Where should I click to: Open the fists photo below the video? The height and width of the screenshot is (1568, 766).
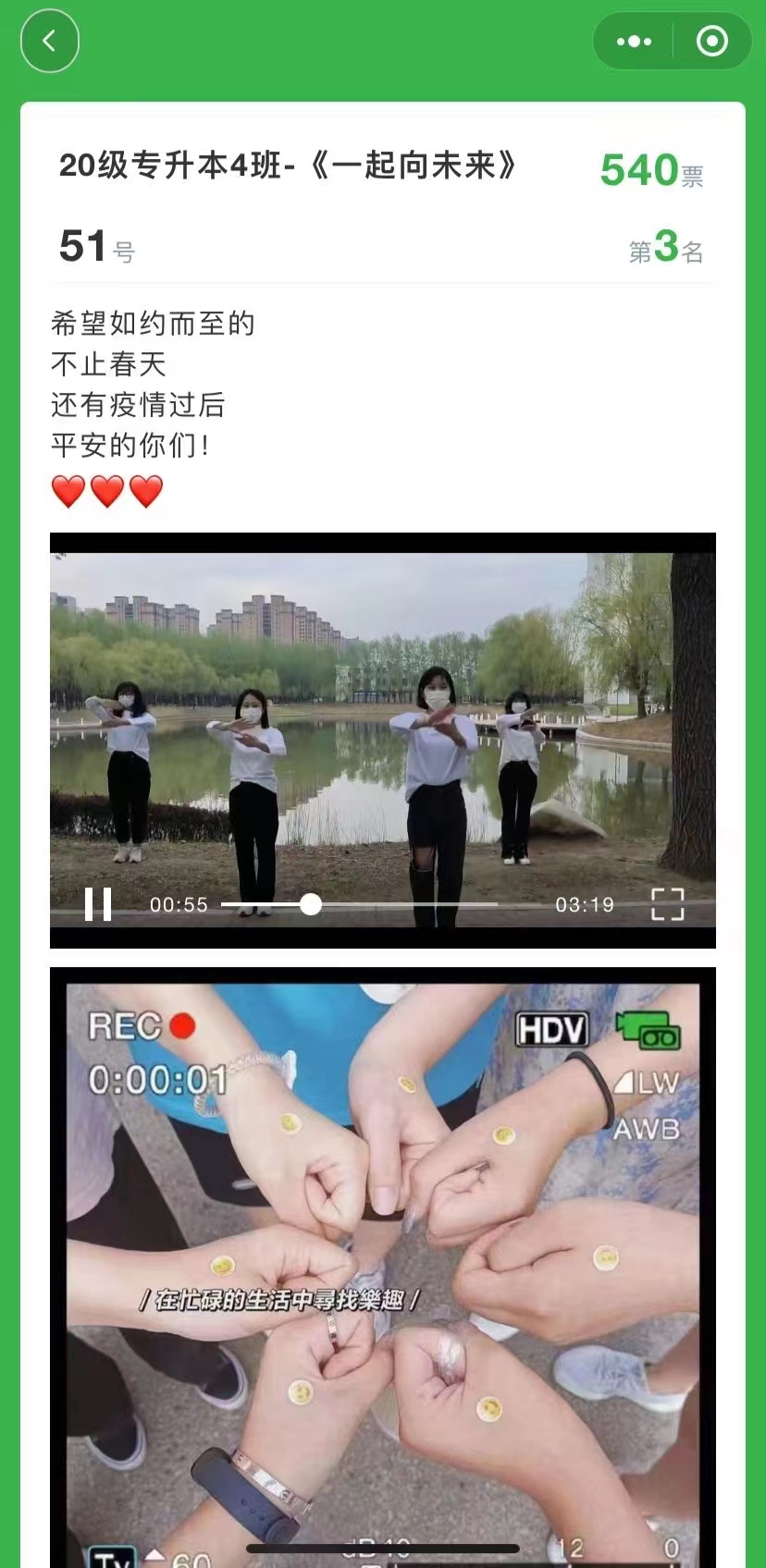point(382,1267)
